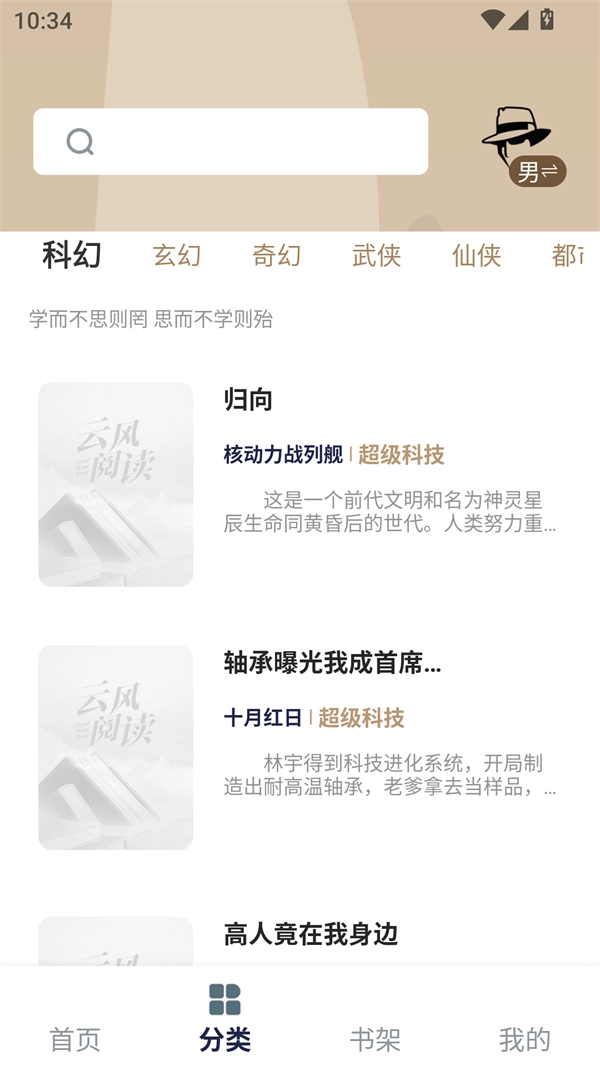Switch to the 仙侠 category
Image resolution: width=600 pixels, height=1066 pixels.
(x=477, y=255)
